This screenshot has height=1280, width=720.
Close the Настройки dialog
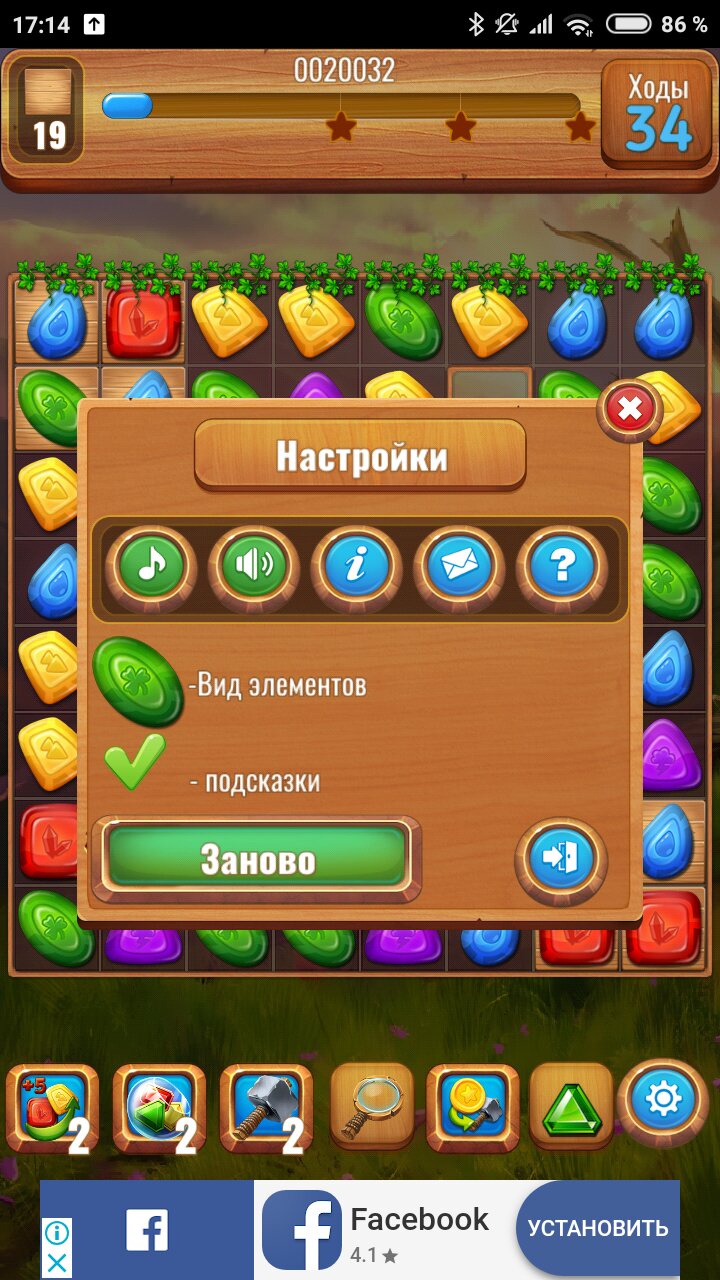coord(629,409)
